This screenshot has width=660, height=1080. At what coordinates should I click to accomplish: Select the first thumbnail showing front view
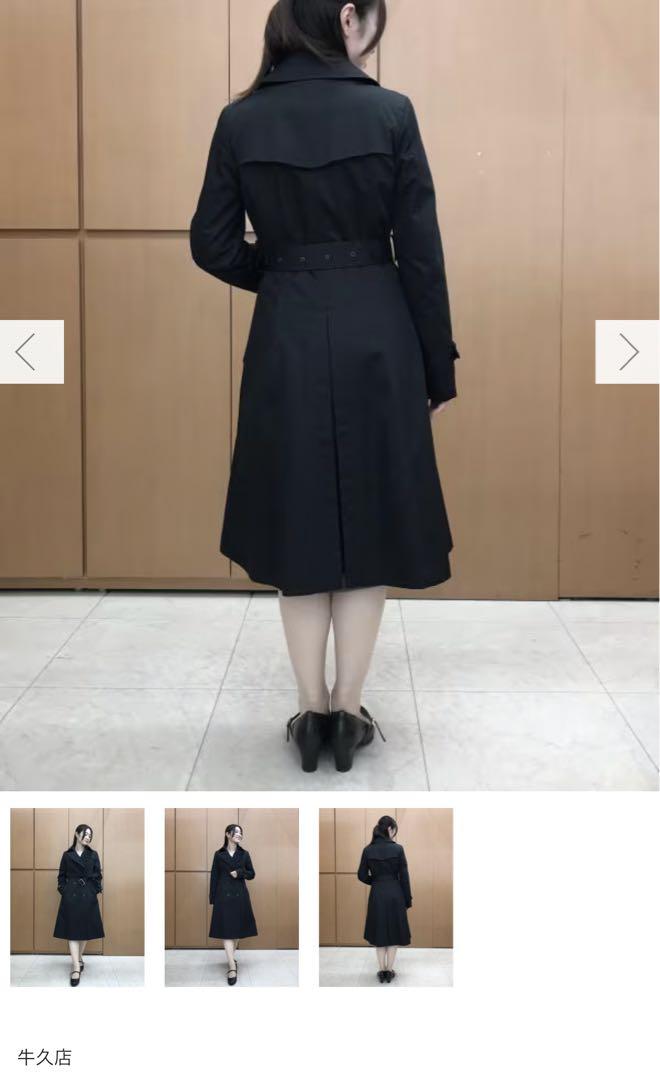coord(77,897)
